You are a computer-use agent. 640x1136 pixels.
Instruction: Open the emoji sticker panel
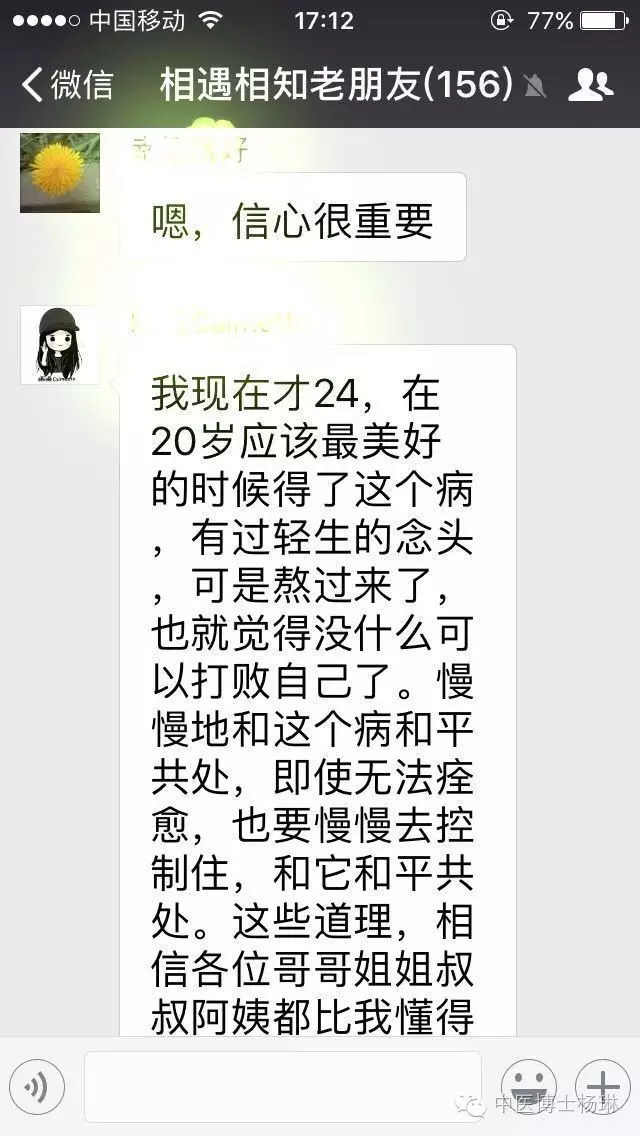click(528, 1086)
